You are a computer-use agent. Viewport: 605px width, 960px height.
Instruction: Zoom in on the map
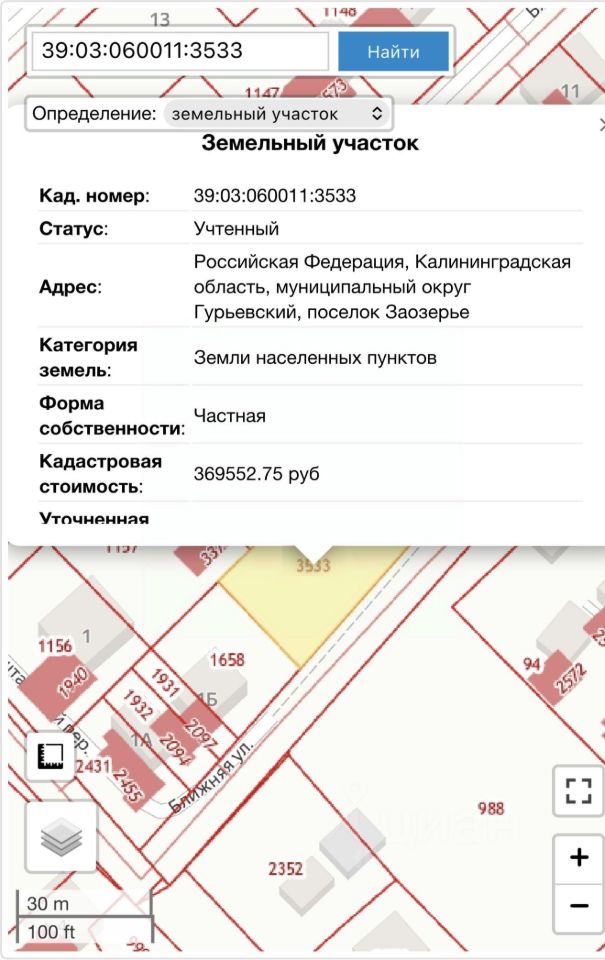(578, 858)
